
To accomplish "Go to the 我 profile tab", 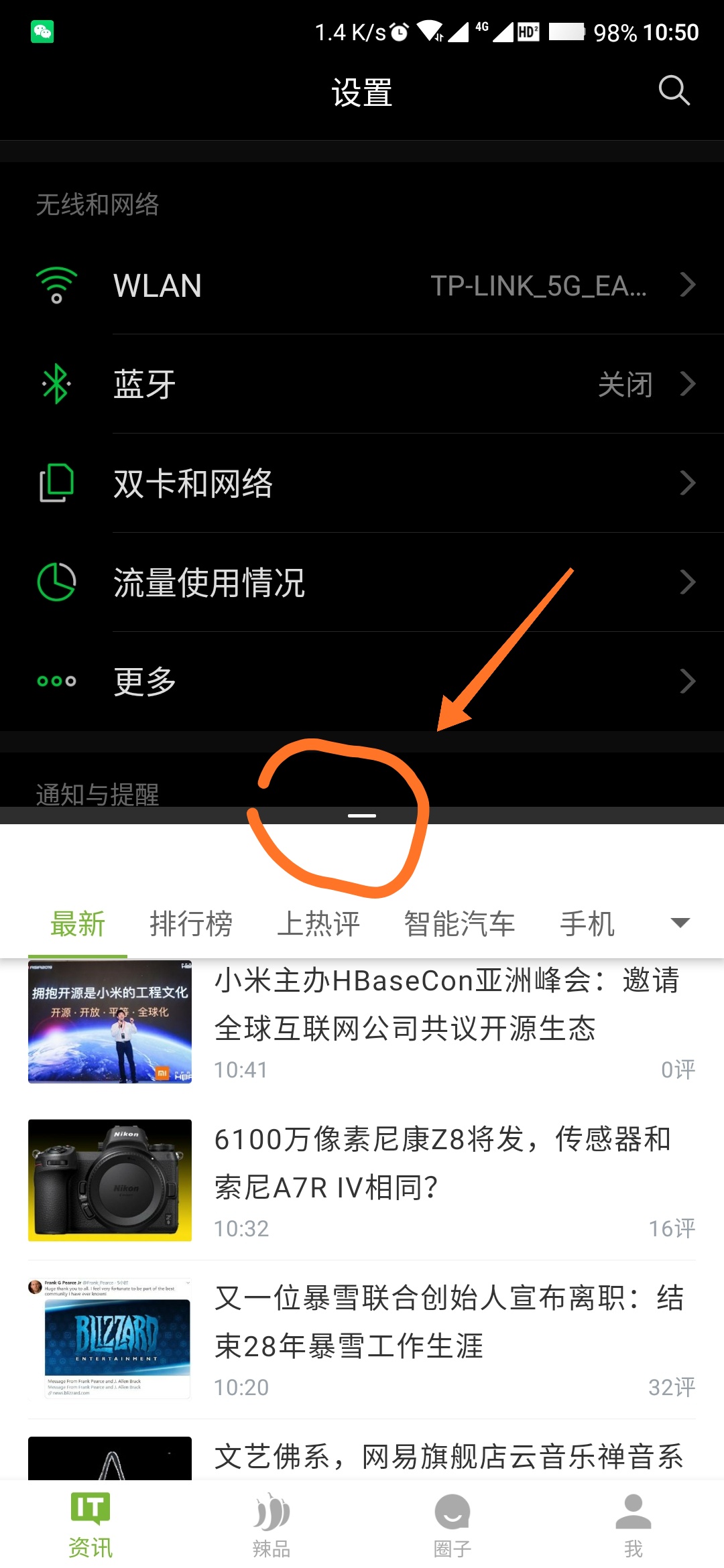I will [633, 1525].
